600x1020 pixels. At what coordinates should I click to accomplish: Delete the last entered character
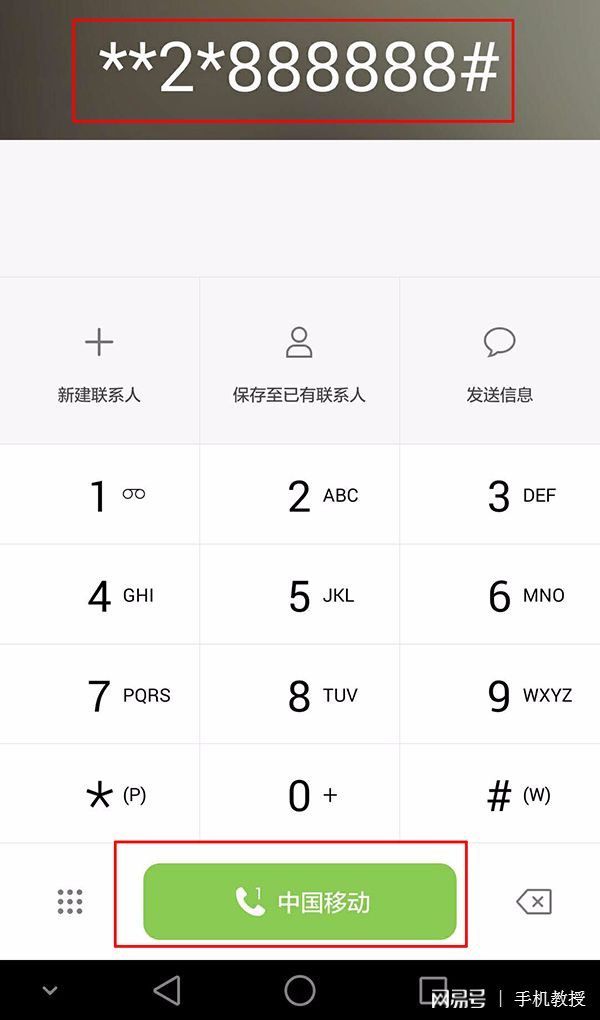click(534, 902)
